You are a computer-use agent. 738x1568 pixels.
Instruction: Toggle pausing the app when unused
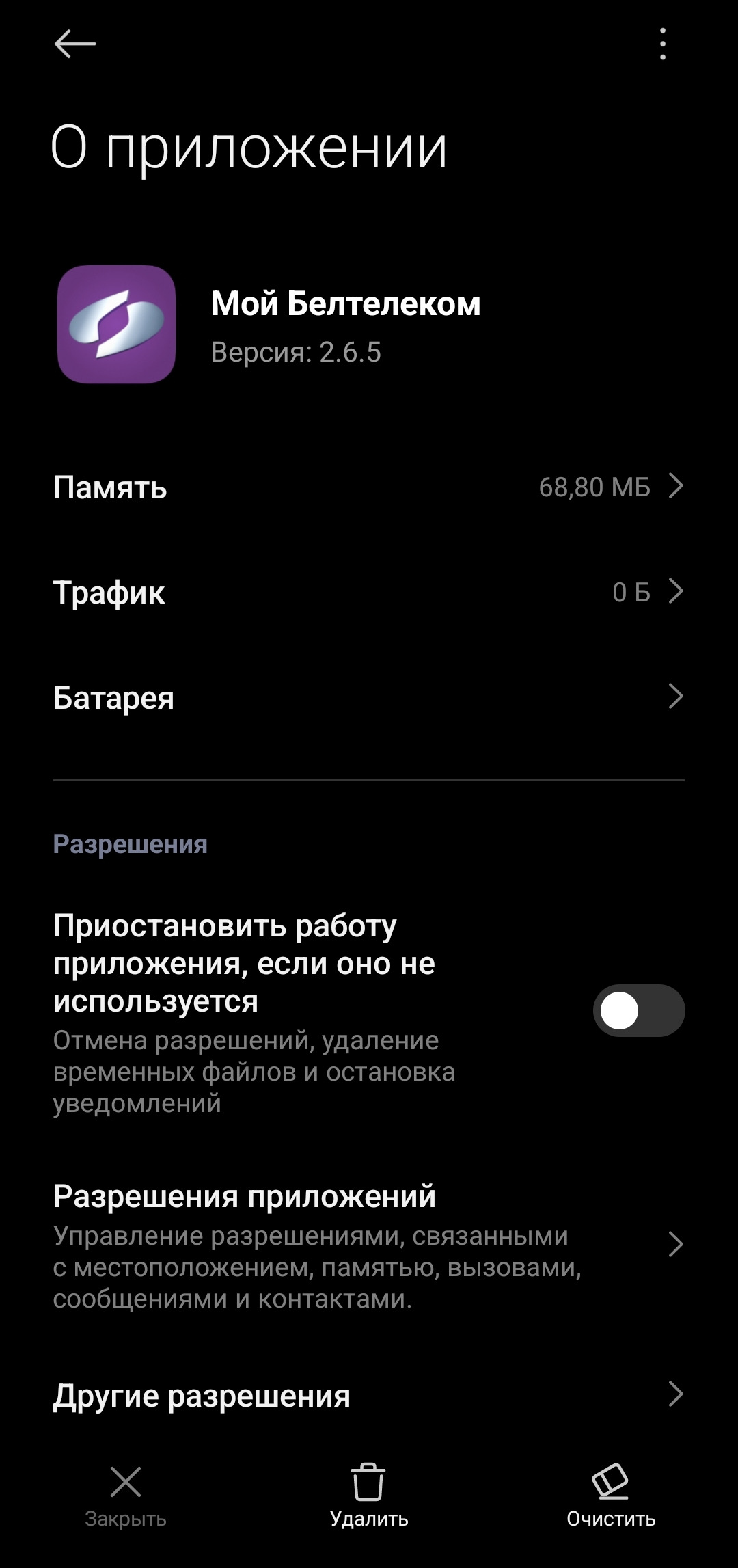[x=638, y=1010]
